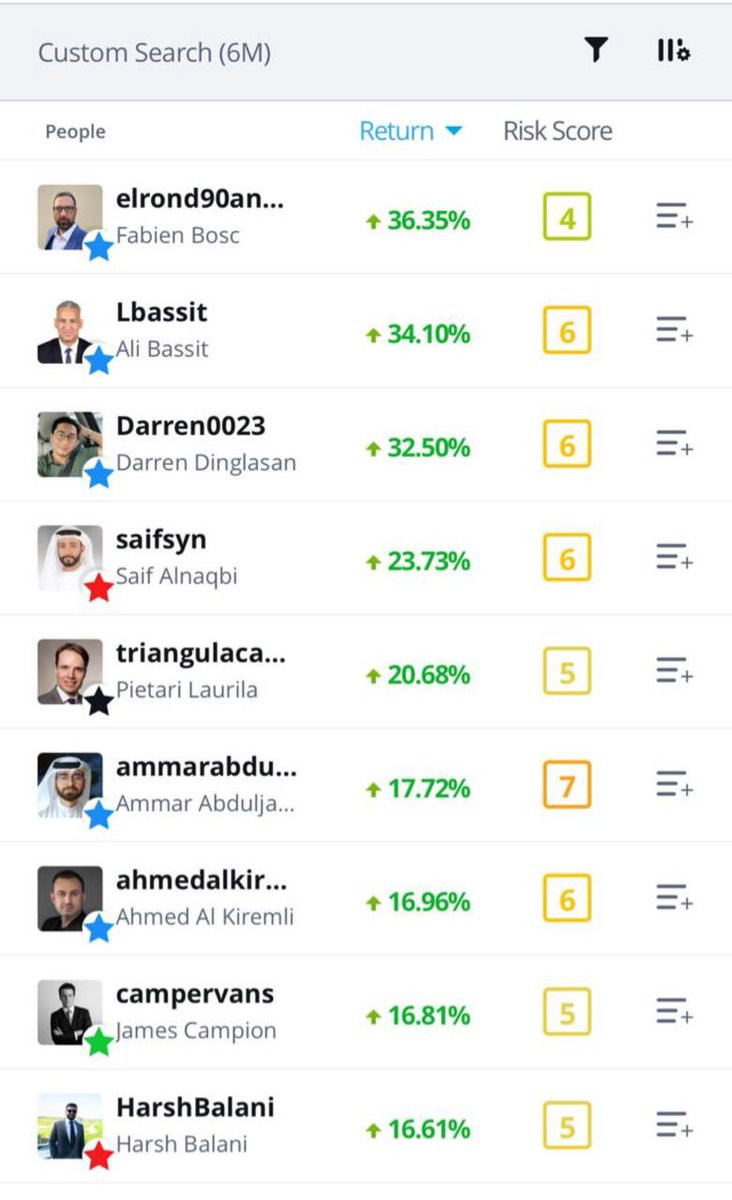Add triangulaca... to watchlist
732x1200 pixels.
pyautogui.click(x=674, y=671)
